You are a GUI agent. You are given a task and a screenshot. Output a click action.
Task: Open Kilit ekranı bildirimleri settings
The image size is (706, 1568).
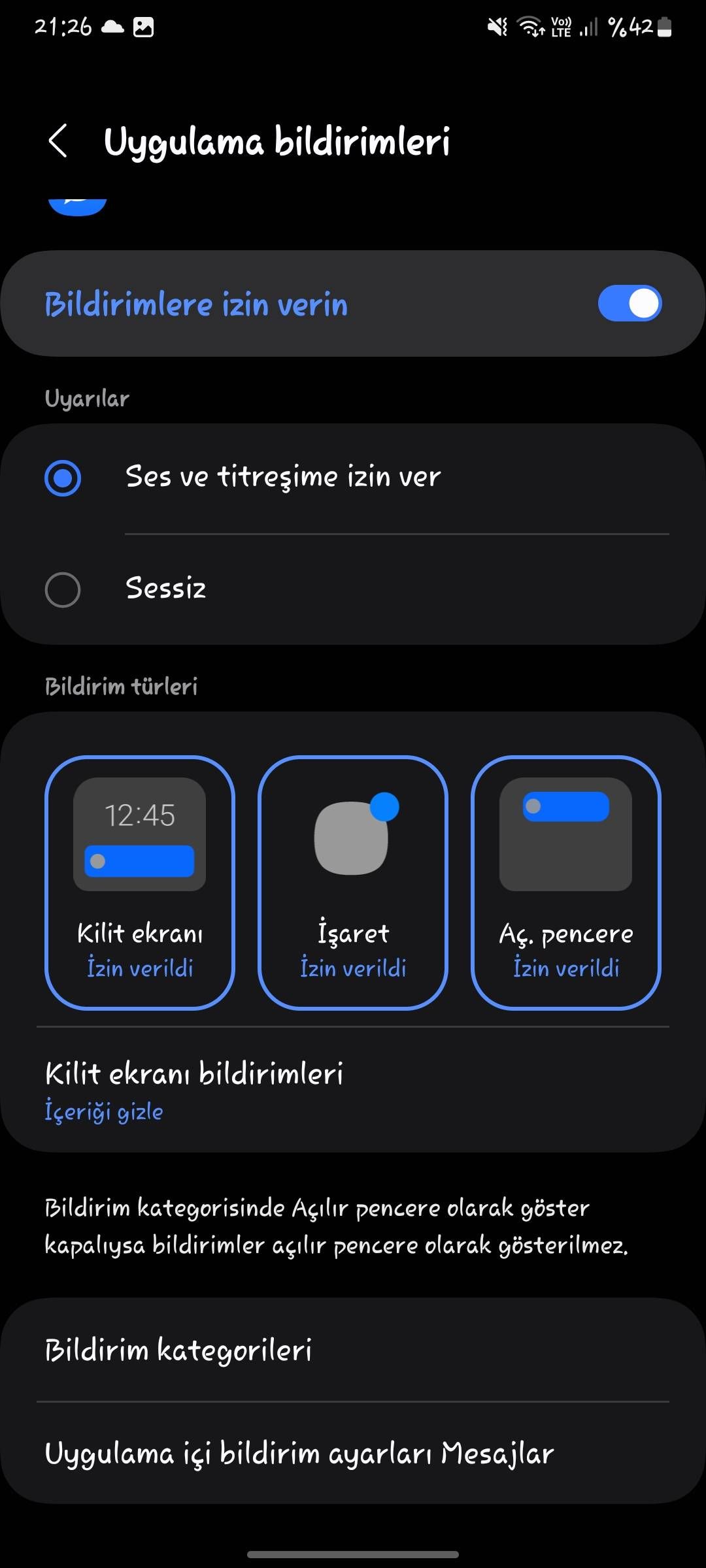[x=195, y=1073]
